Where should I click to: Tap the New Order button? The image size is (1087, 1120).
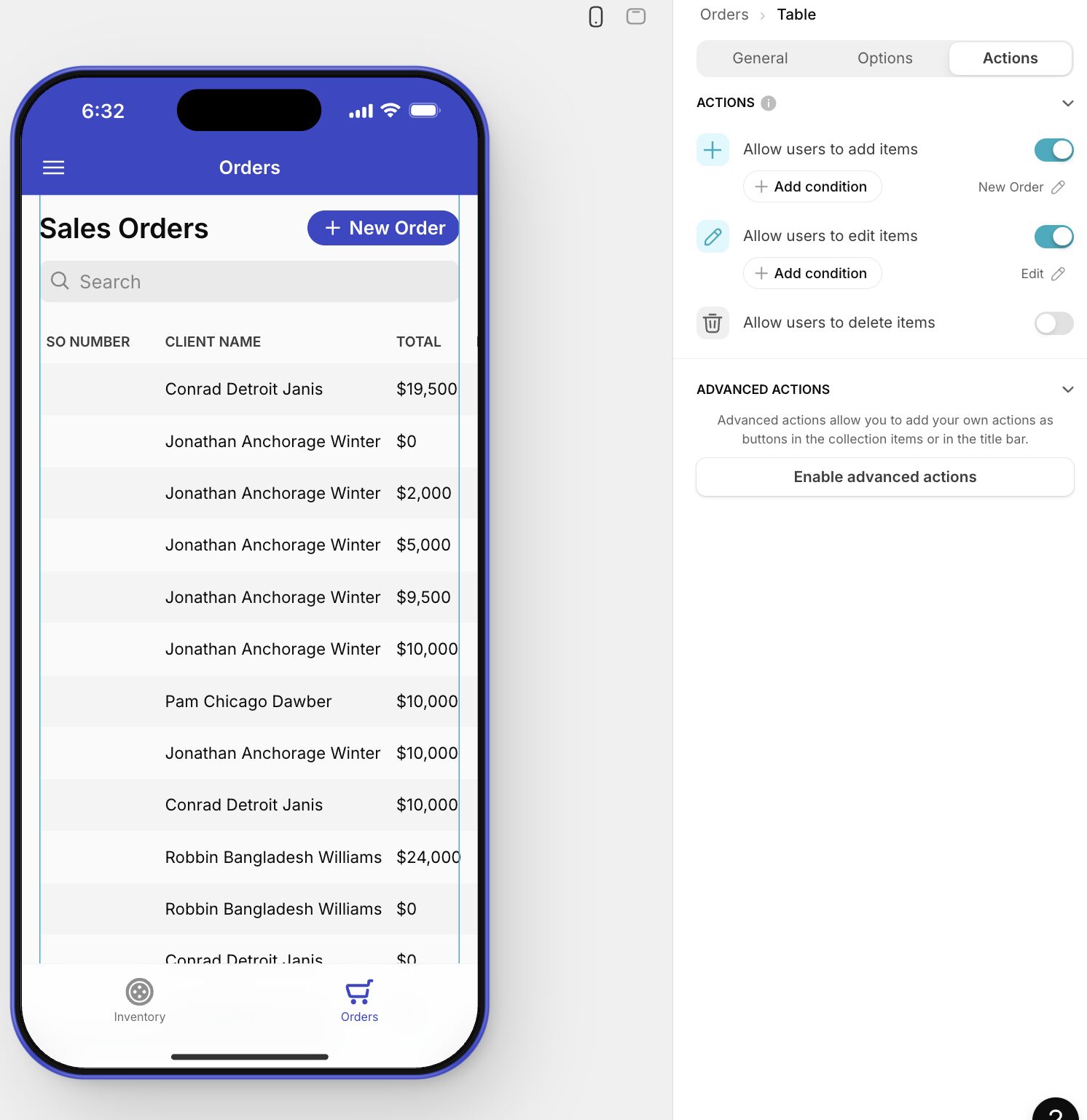point(383,228)
